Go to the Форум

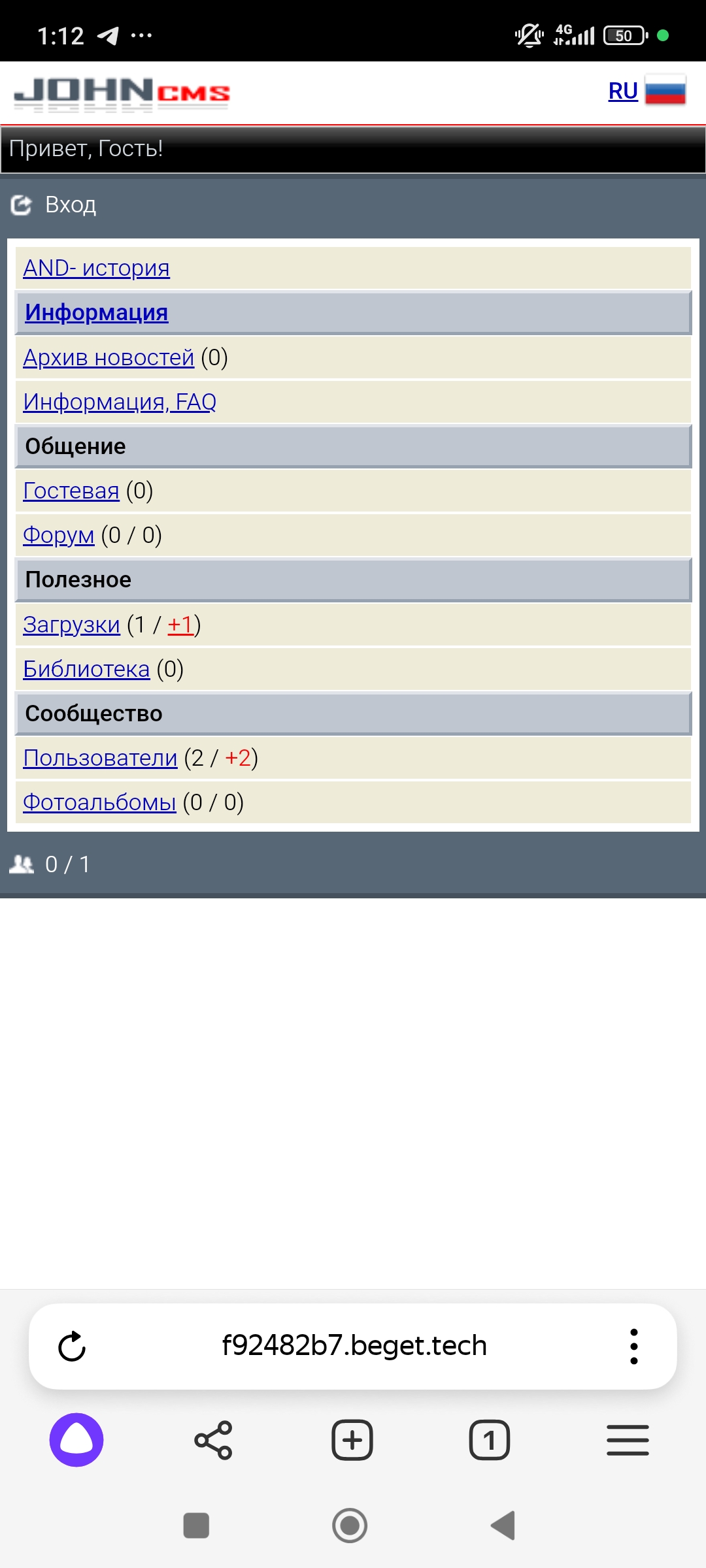point(58,535)
